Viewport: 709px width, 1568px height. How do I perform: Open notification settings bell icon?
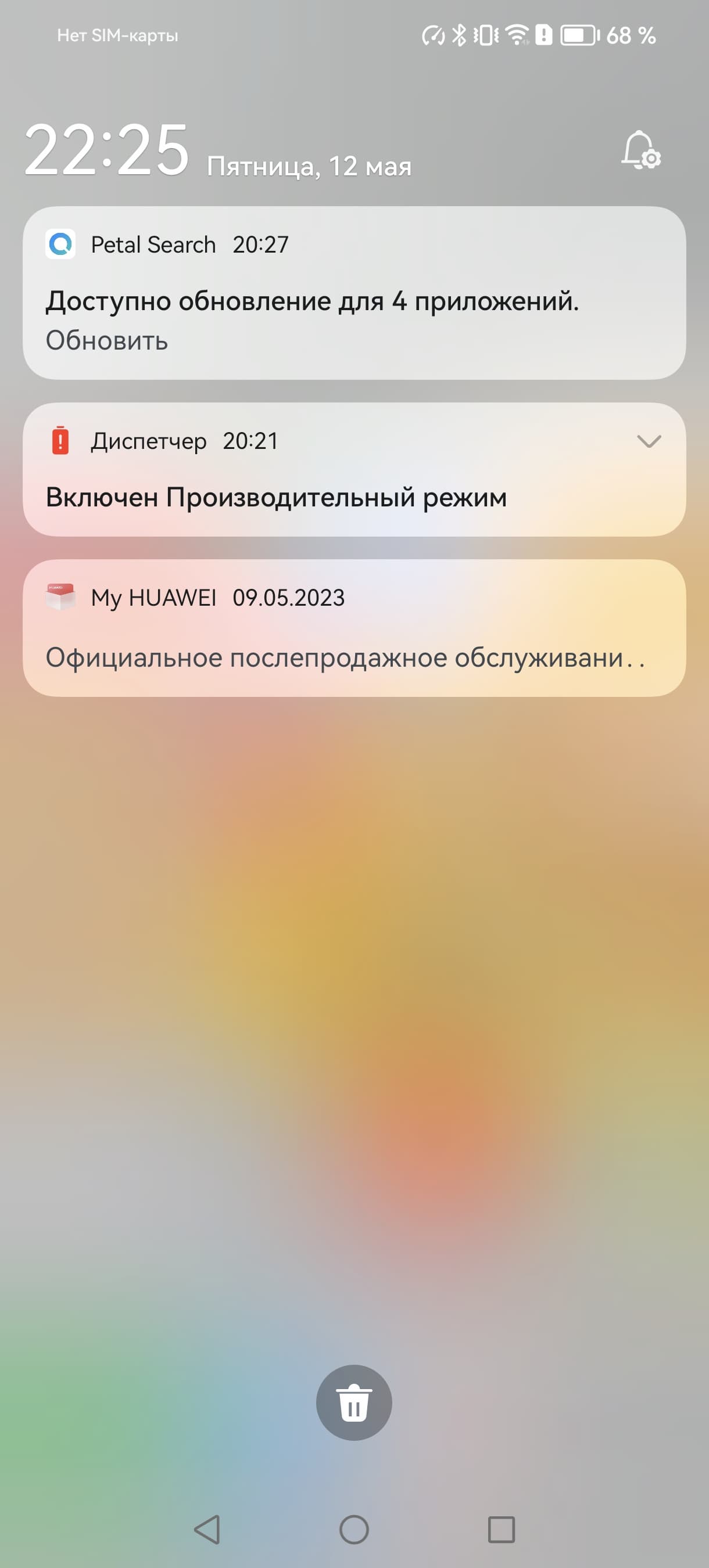(641, 150)
